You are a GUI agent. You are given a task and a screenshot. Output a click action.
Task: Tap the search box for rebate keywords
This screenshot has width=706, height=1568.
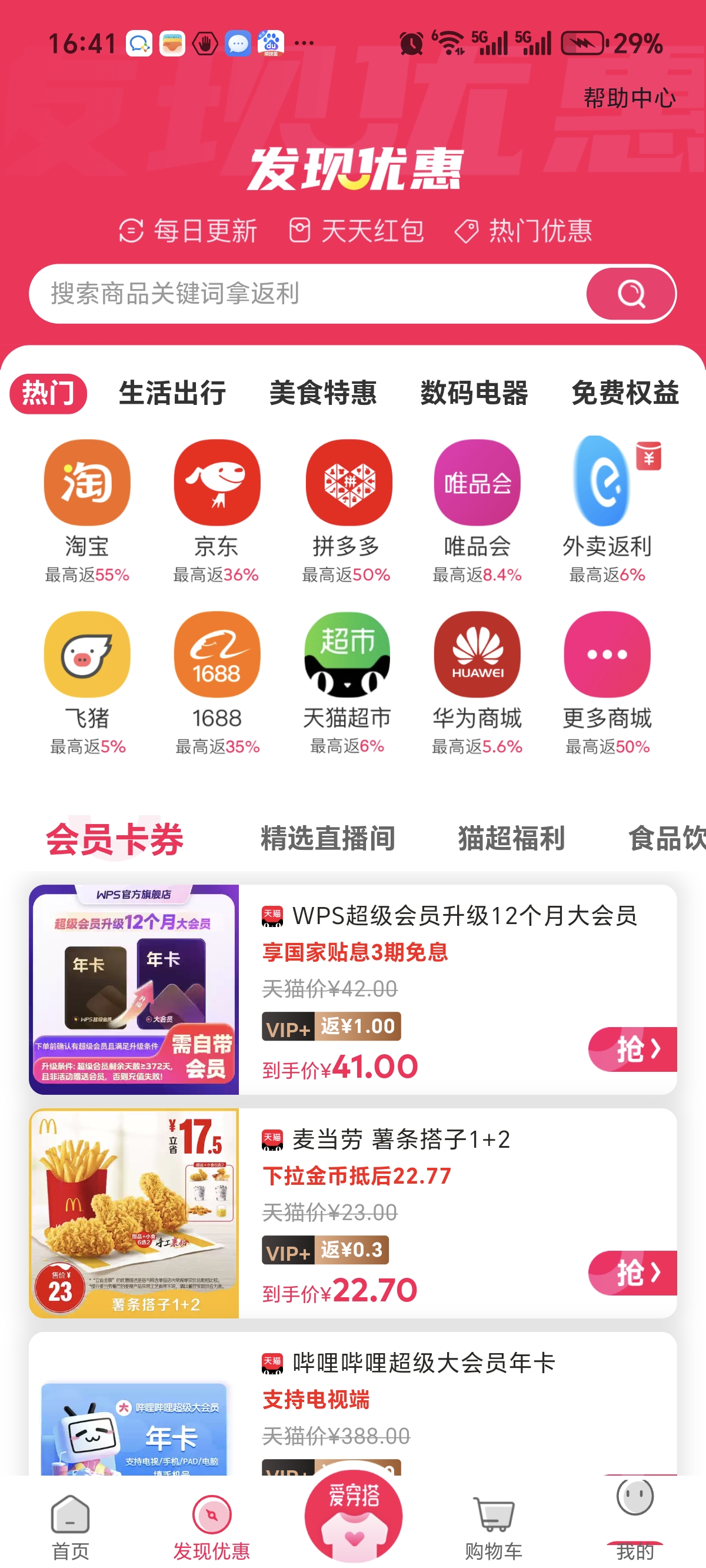tap(304, 293)
